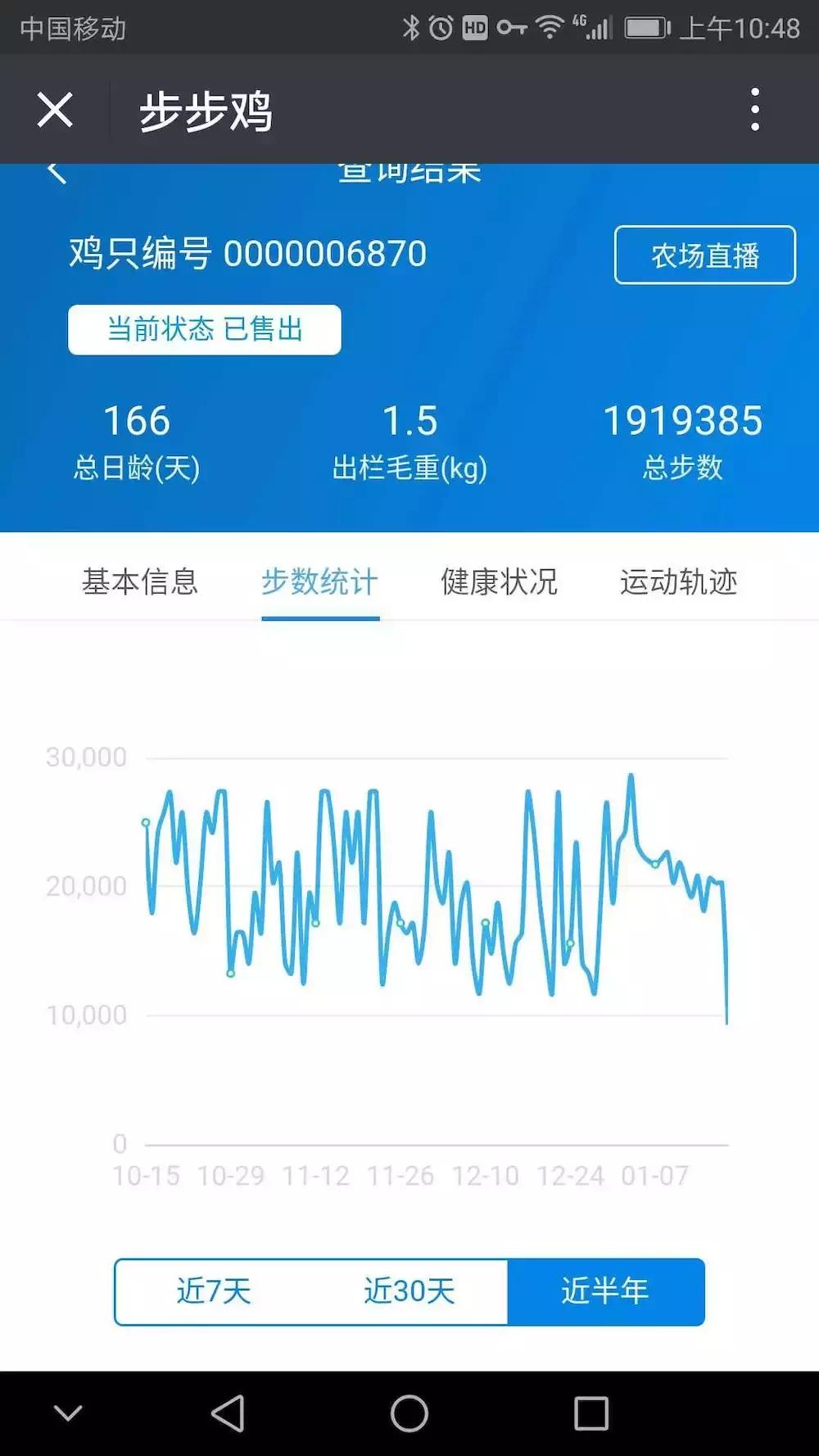Viewport: 819px width, 1456px height.
Task: Open the 健康状况 tab
Action: 500,582
